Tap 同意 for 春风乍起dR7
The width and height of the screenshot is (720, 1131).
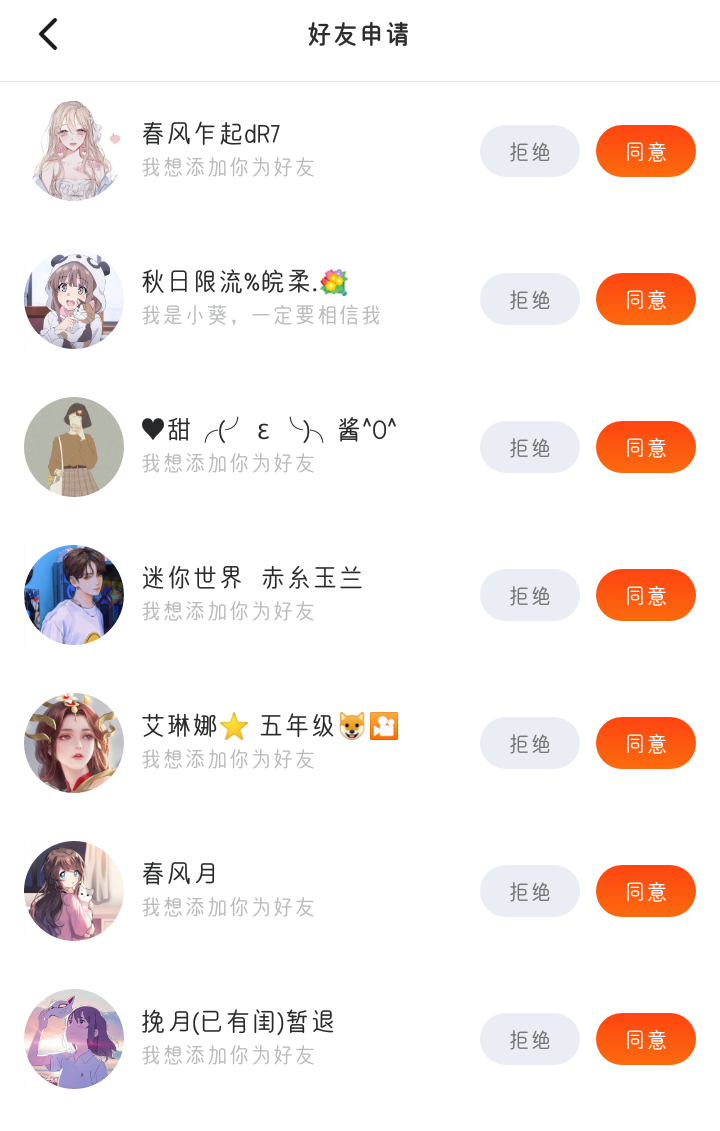point(645,151)
